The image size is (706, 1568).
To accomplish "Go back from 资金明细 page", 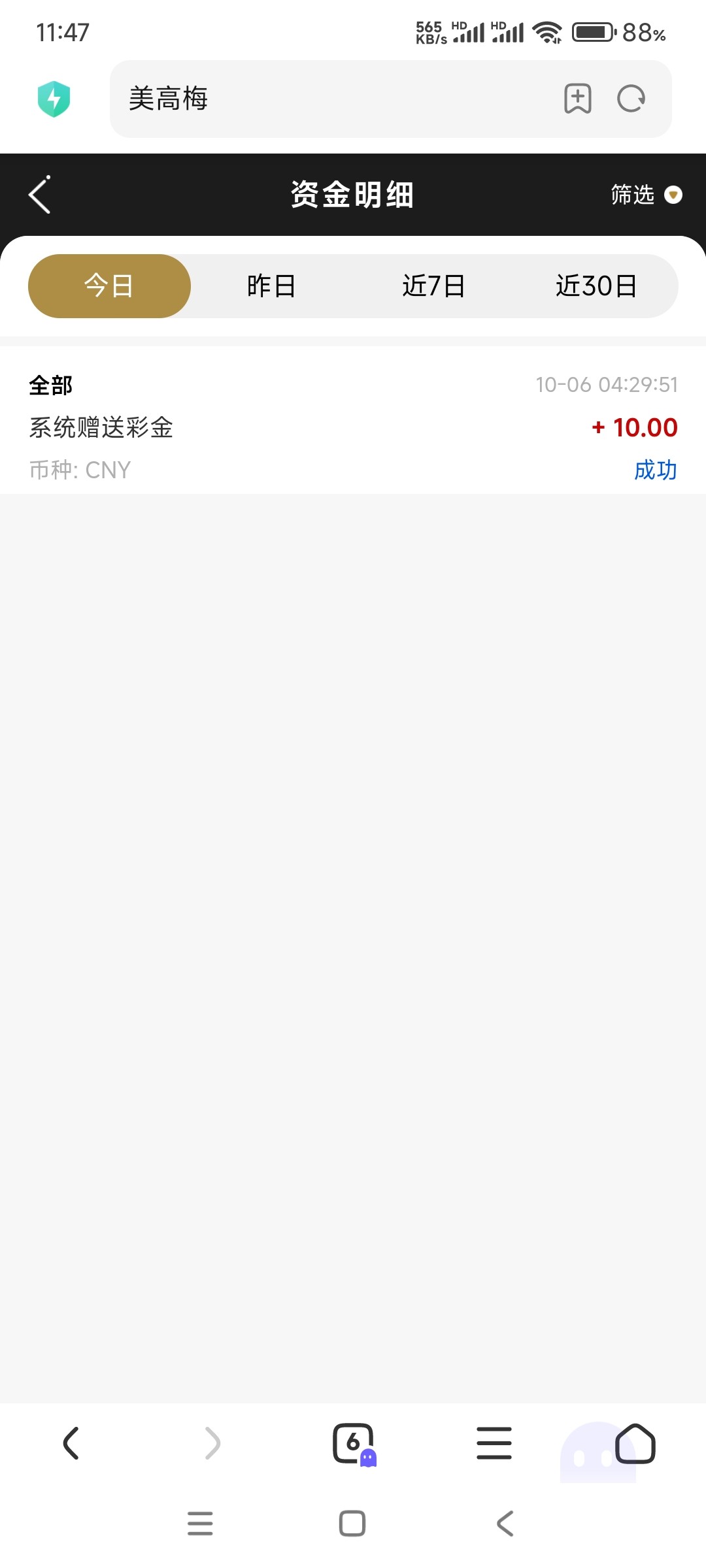I will (x=39, y=195).
